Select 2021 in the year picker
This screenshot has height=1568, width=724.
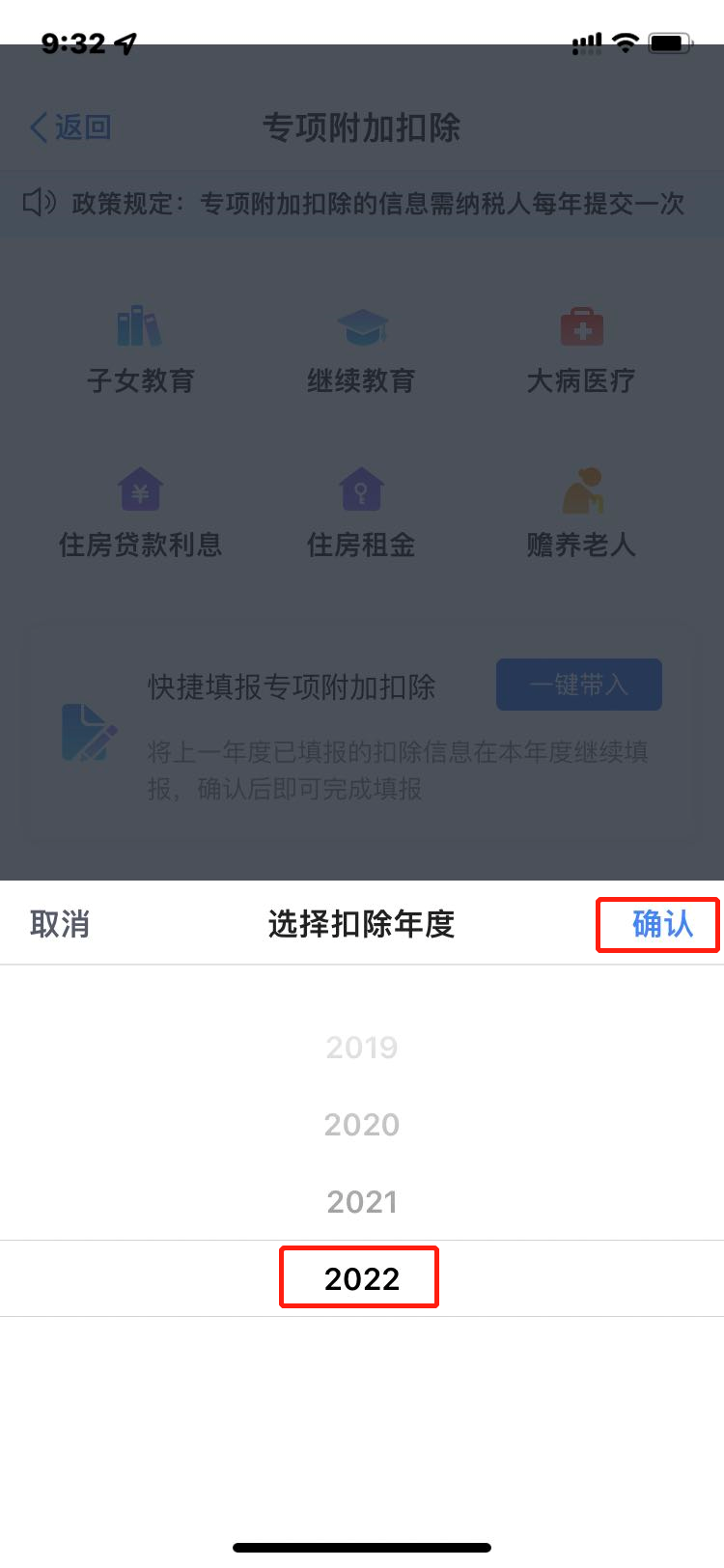(362, 1201)
